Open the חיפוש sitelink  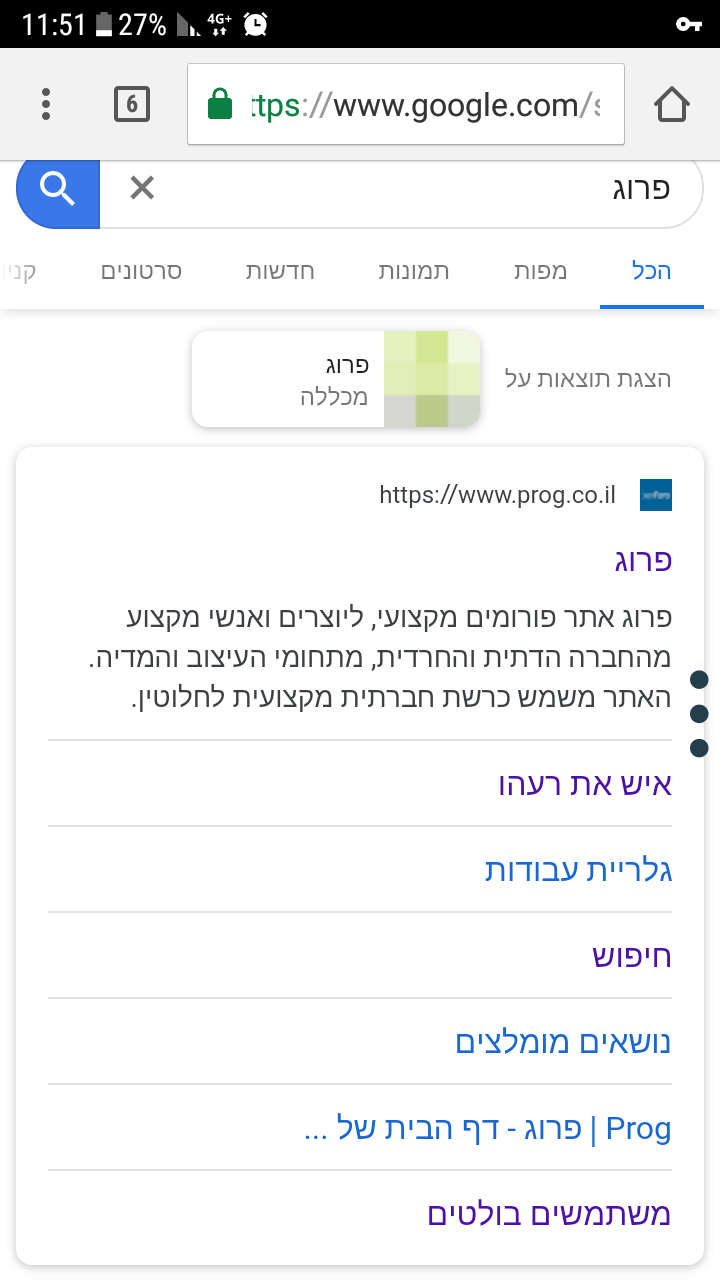[631, 956]
